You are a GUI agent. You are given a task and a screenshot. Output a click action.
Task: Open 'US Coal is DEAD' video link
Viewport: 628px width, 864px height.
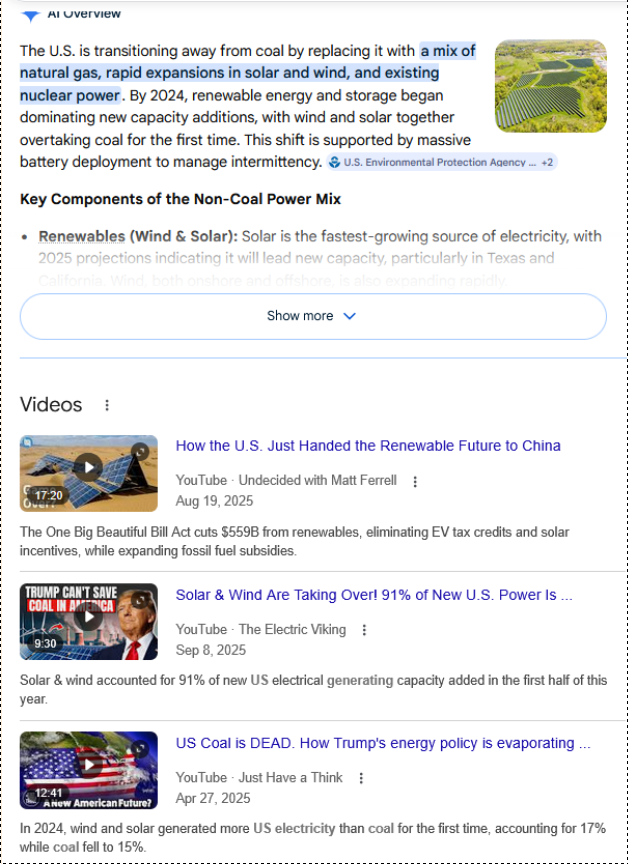pyautogui.click(x=382, y=743)
